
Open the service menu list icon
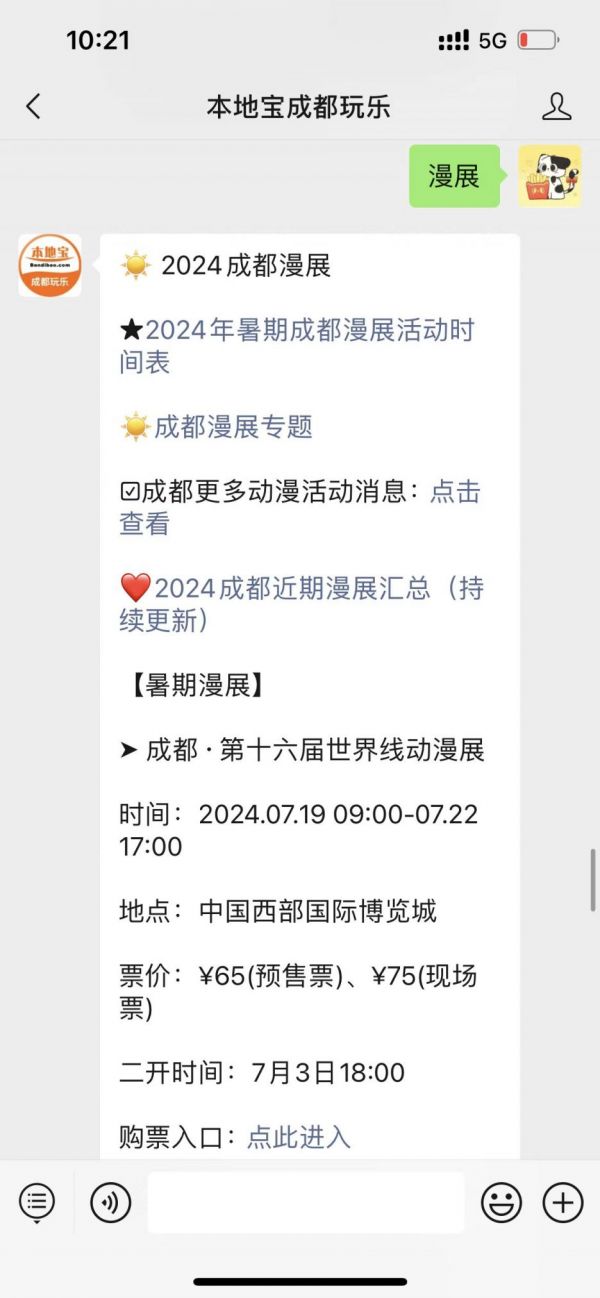37,1201
